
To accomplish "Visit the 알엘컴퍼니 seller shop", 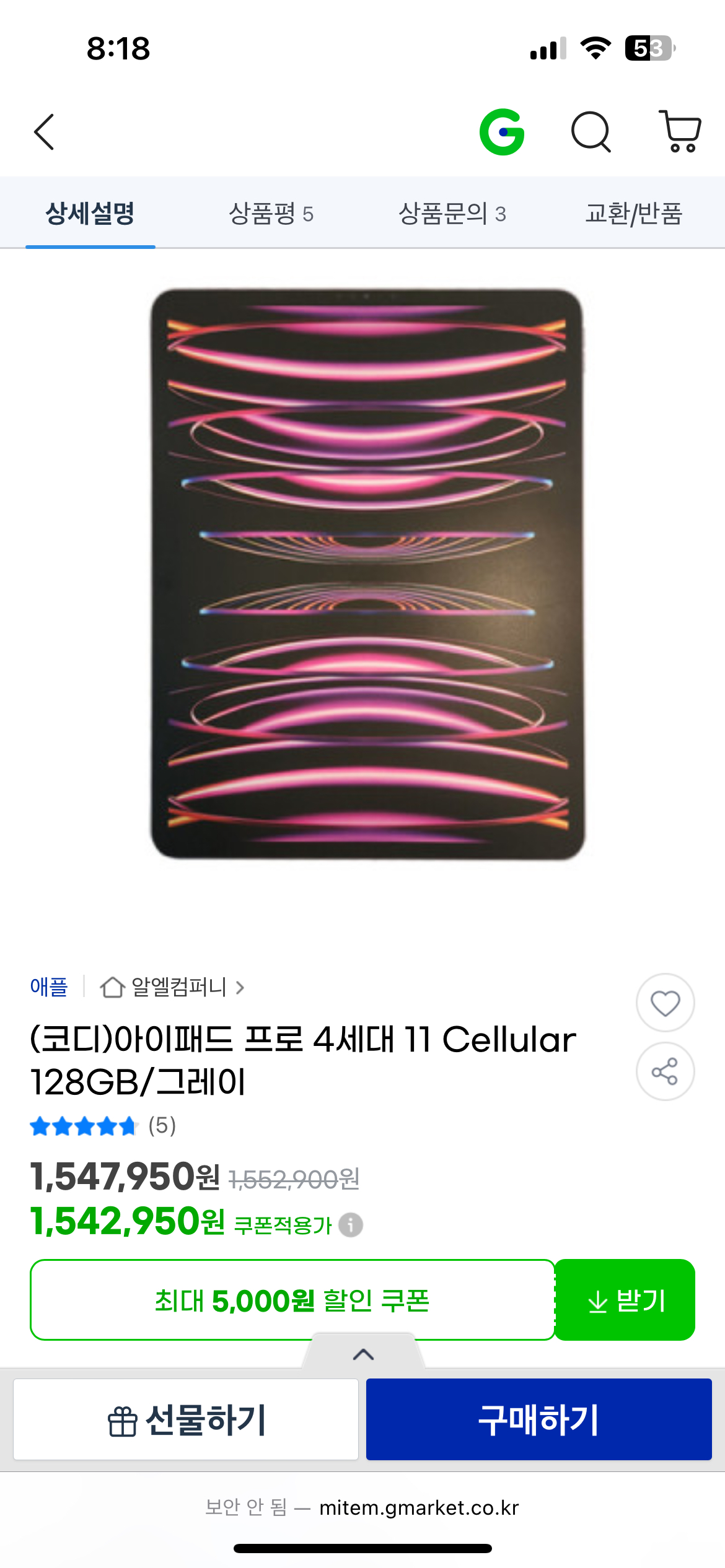I will pyautogui.click(x=178, y=987).
